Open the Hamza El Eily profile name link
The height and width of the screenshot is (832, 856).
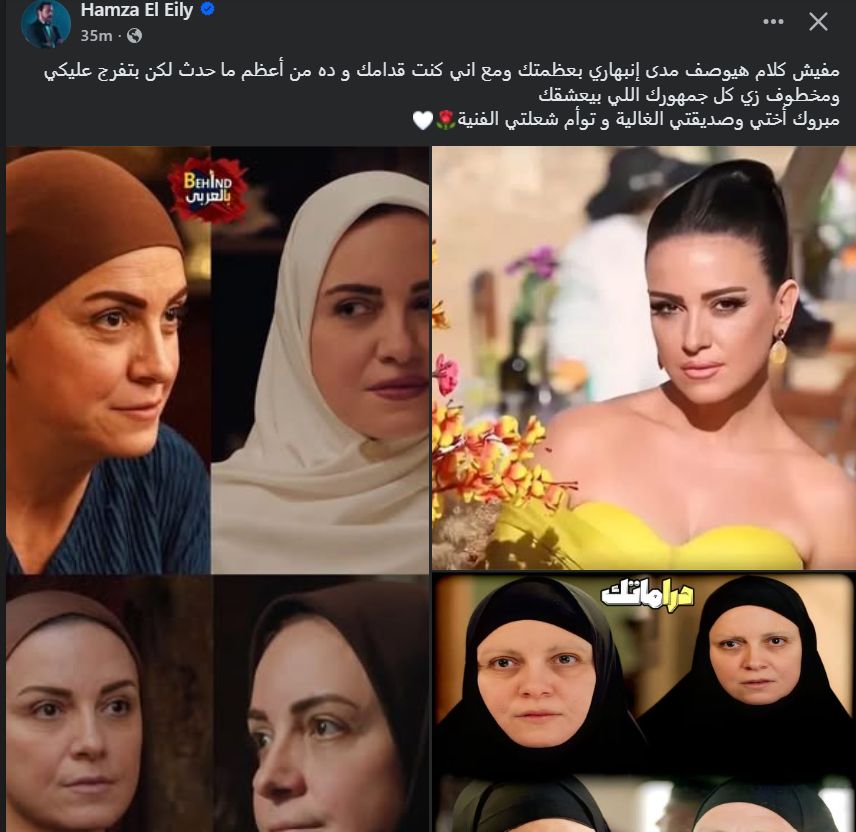[x=138, y=12]
